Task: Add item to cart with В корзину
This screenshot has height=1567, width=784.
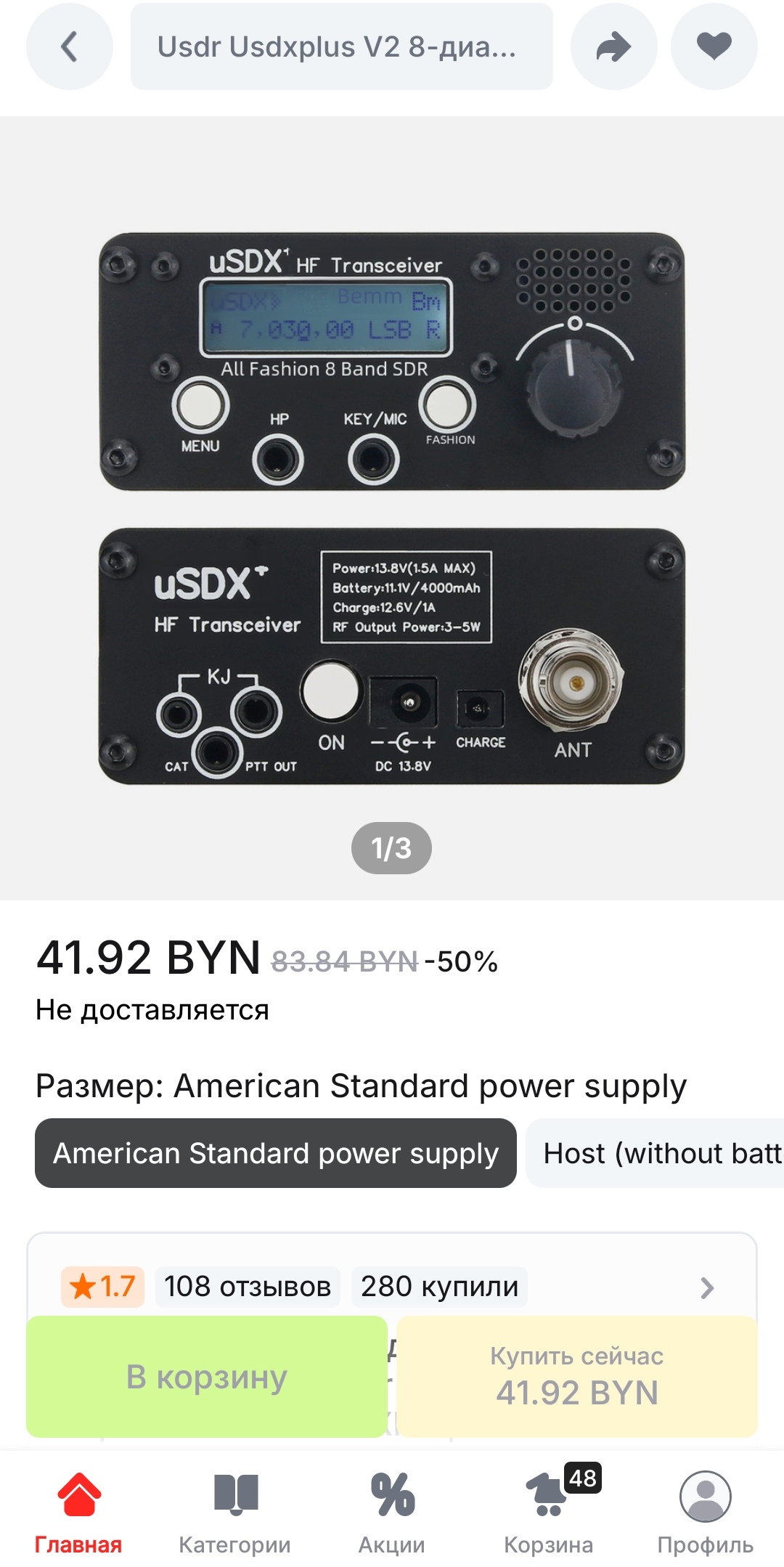Action: click(207, 1377)
